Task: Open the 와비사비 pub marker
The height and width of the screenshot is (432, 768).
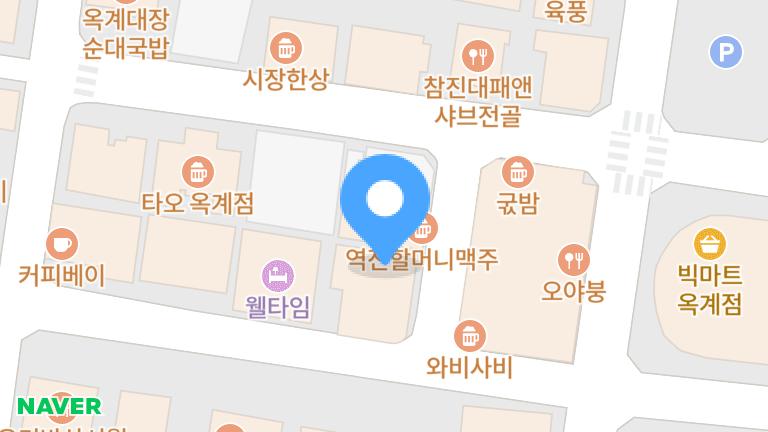Action: pyautogui.click(x=469, y=335)
